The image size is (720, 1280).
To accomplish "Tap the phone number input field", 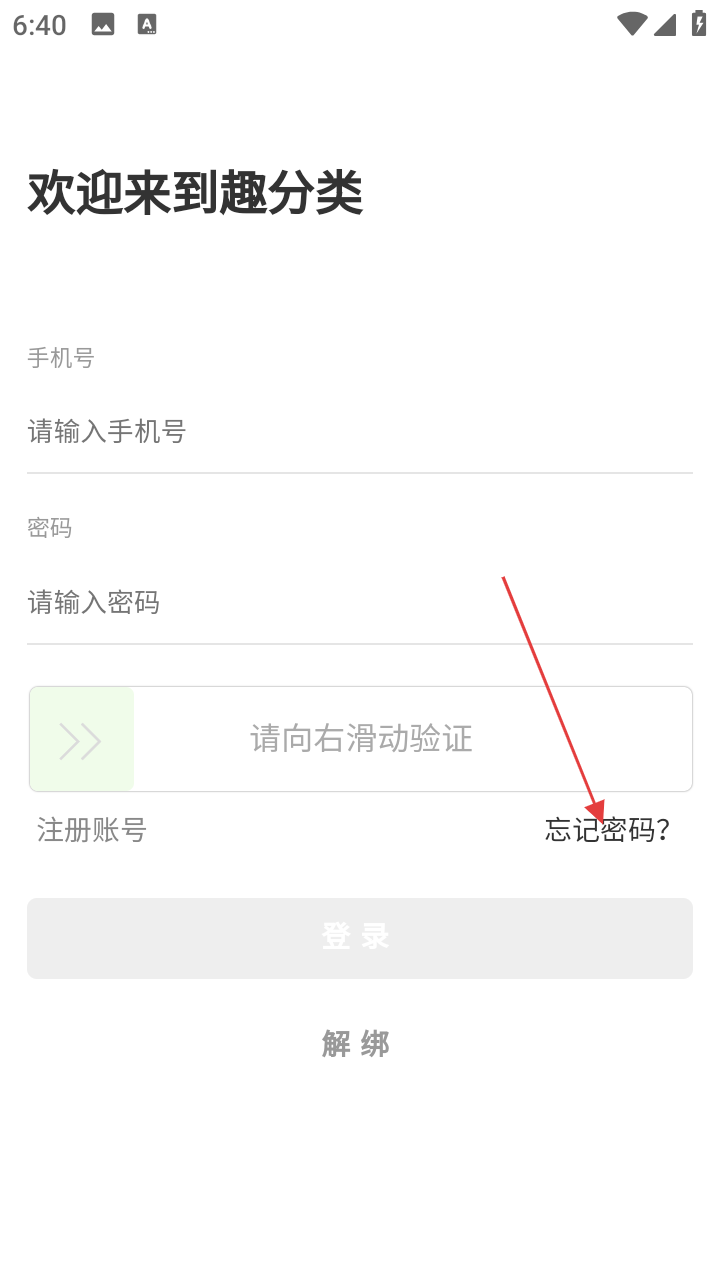I will click(x=359, y=432).
